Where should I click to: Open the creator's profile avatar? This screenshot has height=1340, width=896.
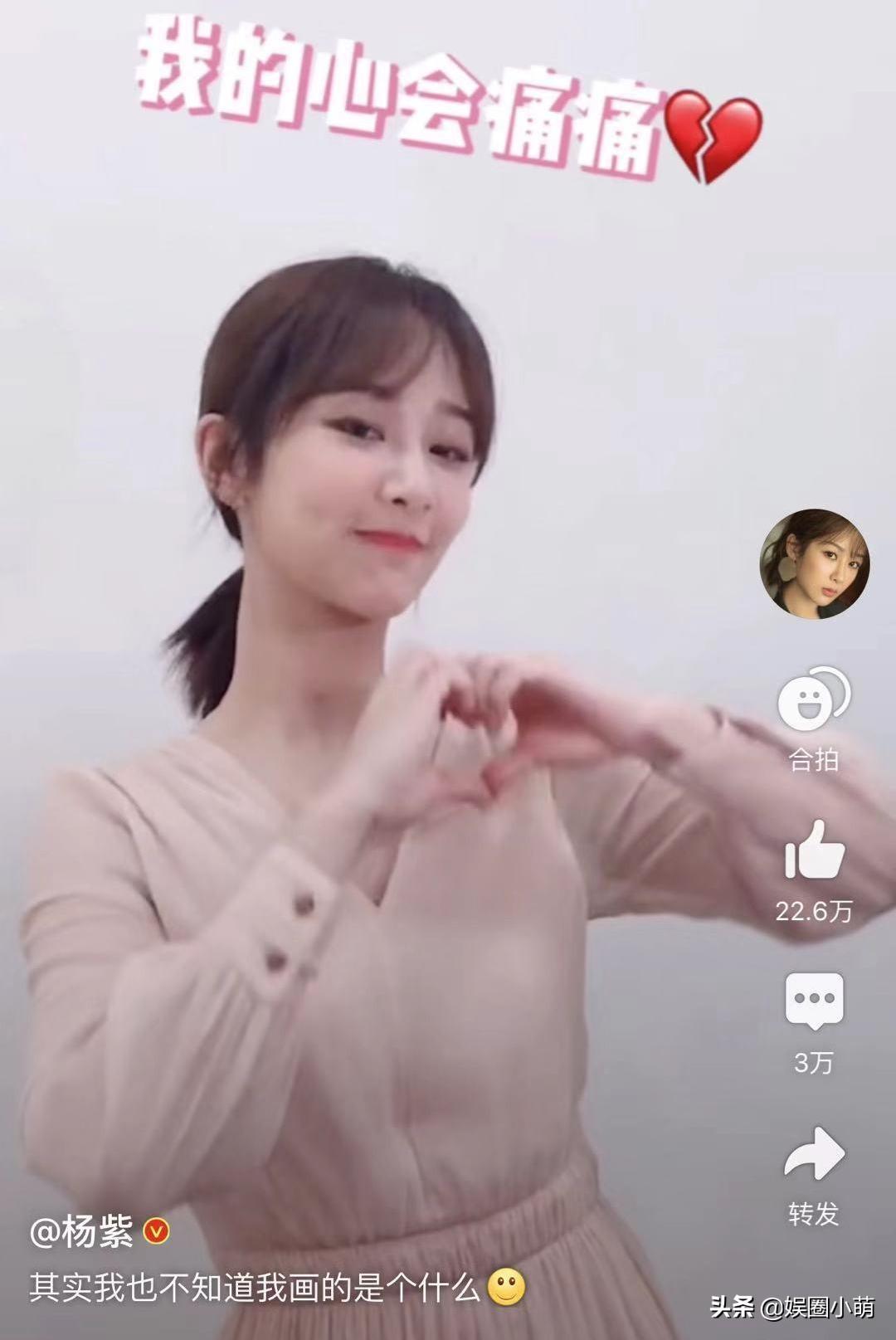click(814, 564)
